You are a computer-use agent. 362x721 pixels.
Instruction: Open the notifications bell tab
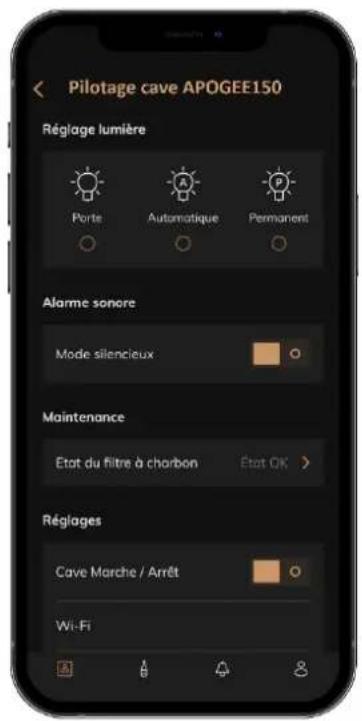[x=222, y=669]
